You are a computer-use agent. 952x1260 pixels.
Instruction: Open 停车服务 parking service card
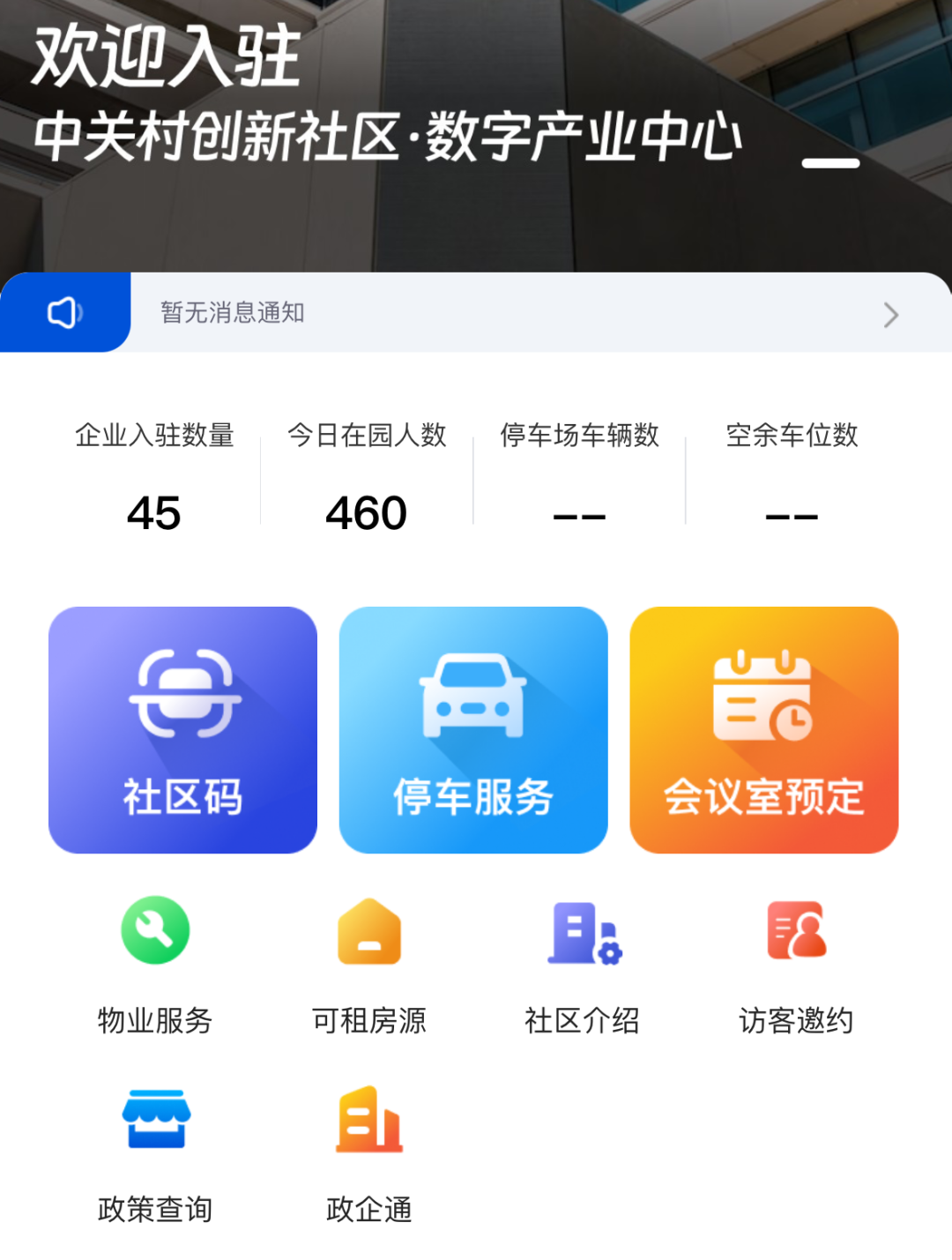pyautogui.click(x=473, y=730)
